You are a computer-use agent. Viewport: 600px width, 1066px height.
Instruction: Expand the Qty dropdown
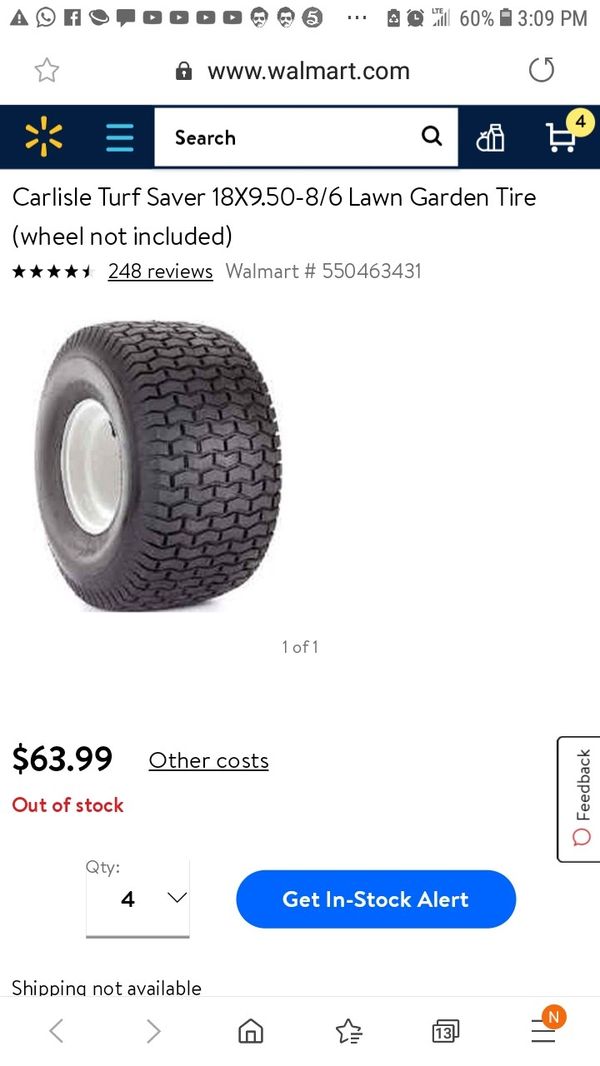(x=138, y=898)
